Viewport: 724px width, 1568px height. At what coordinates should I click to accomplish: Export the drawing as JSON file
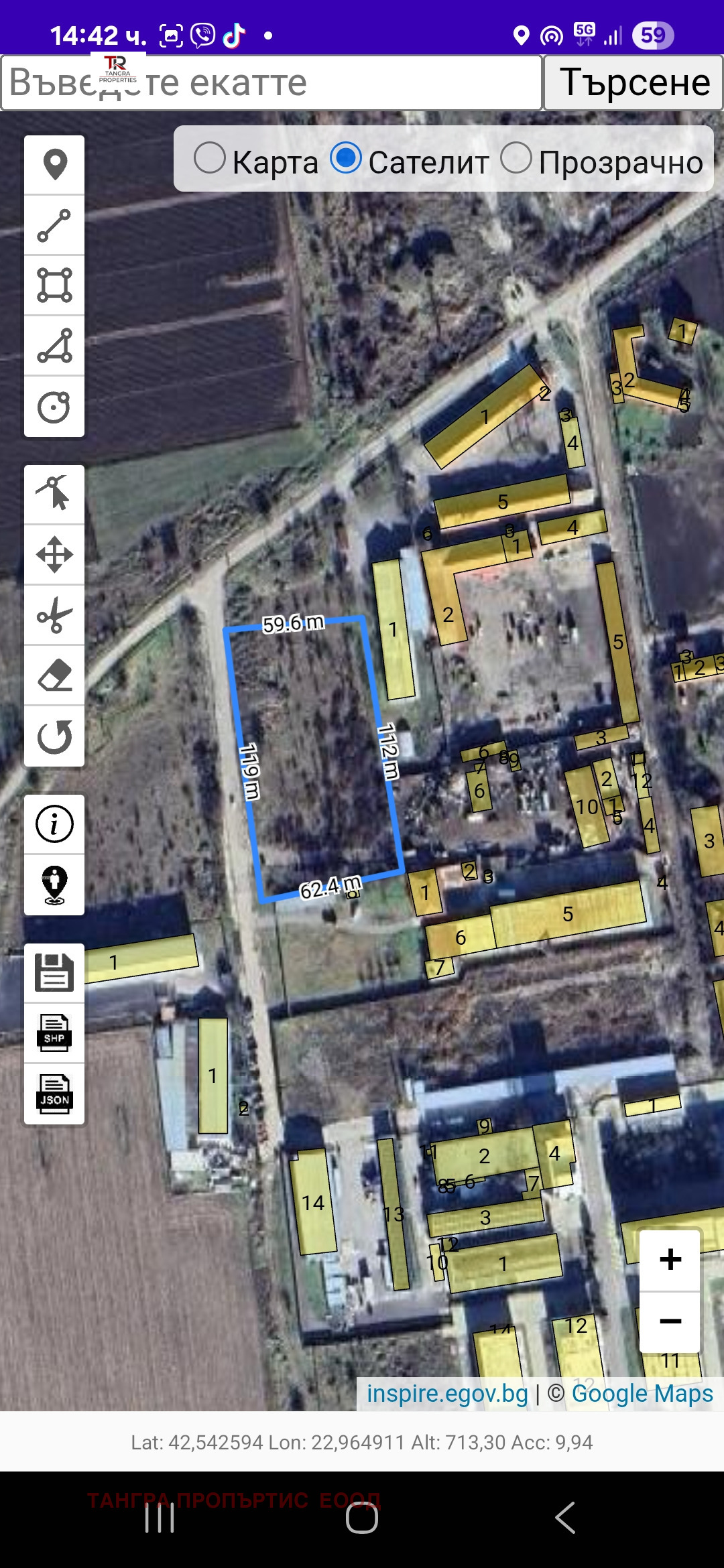pyautogui.click(x=54, y=1094)
